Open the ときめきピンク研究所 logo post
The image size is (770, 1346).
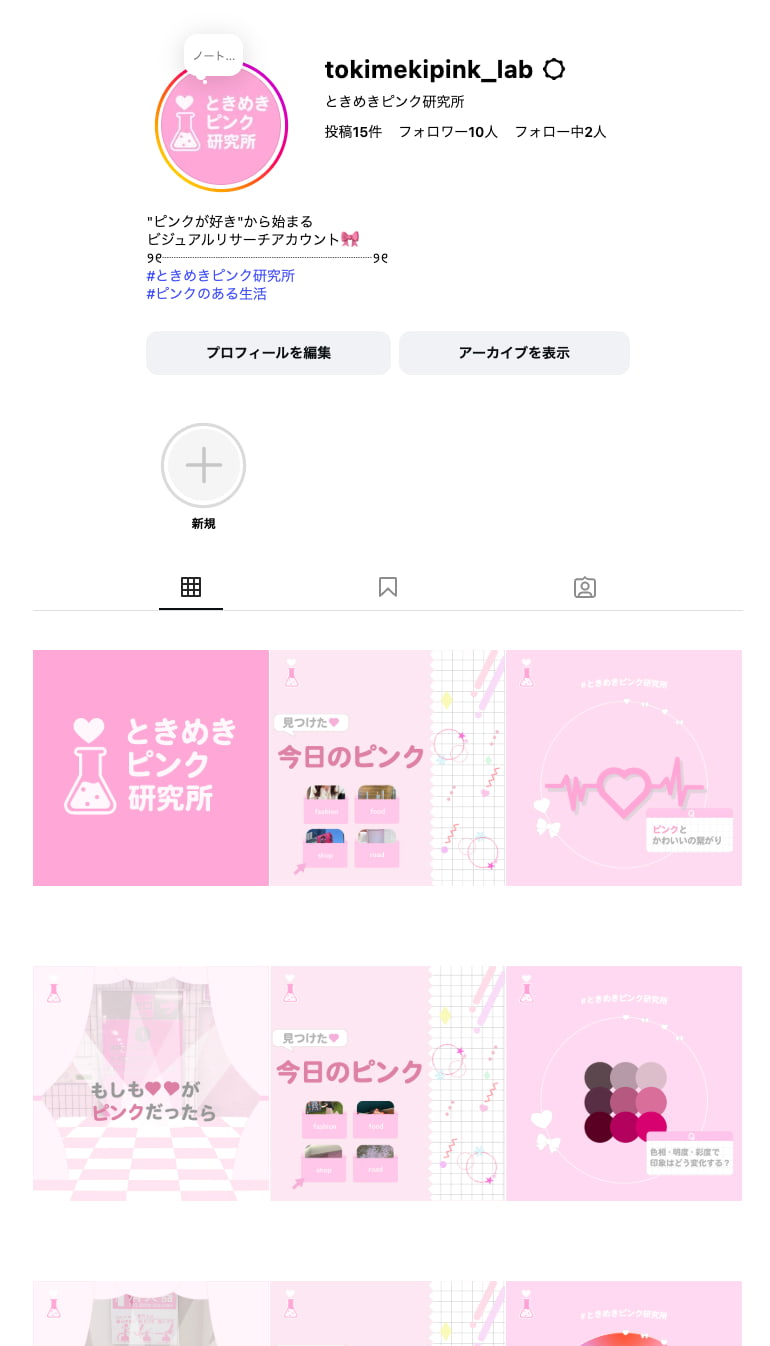pos(151,768)
